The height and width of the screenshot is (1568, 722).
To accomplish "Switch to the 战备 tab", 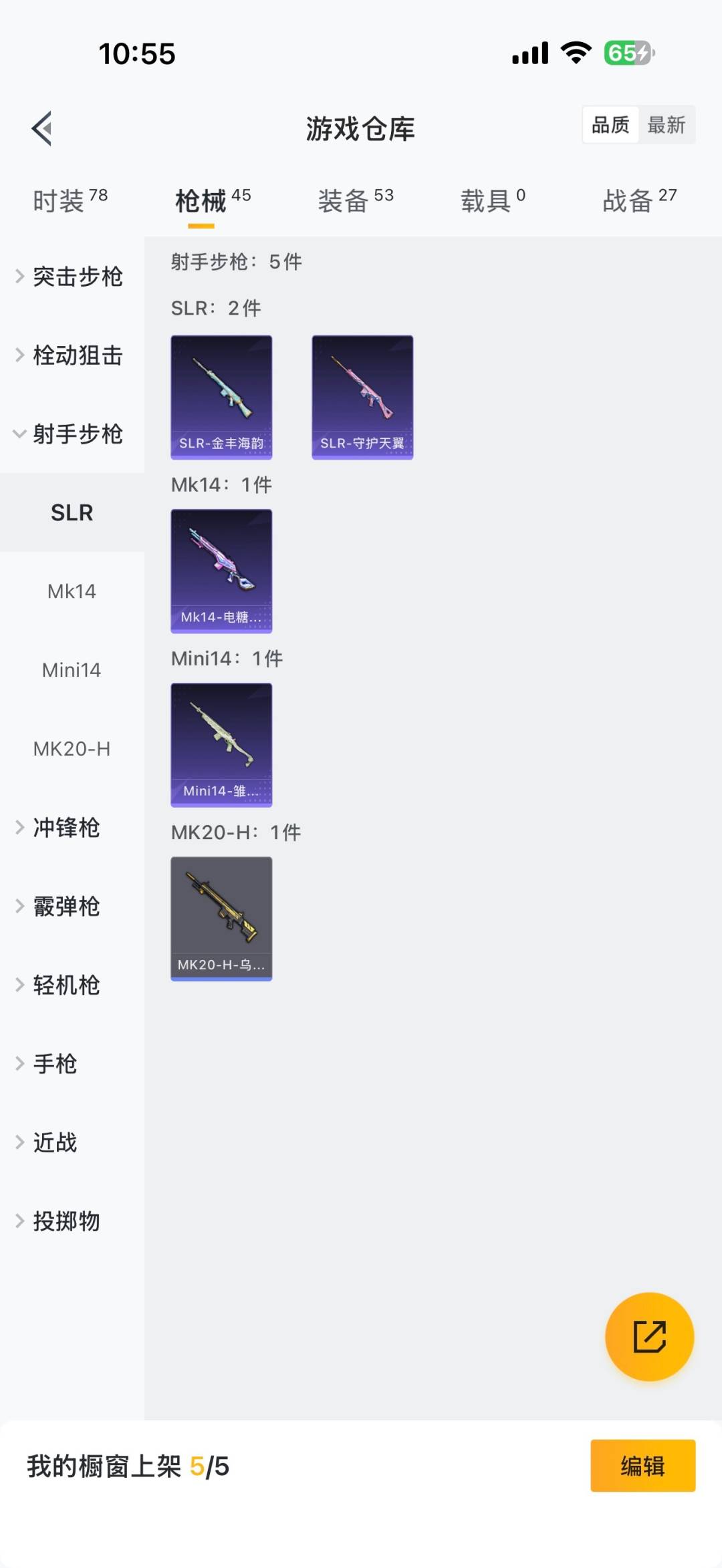I will pyautogui.click(x=639, y=200).
